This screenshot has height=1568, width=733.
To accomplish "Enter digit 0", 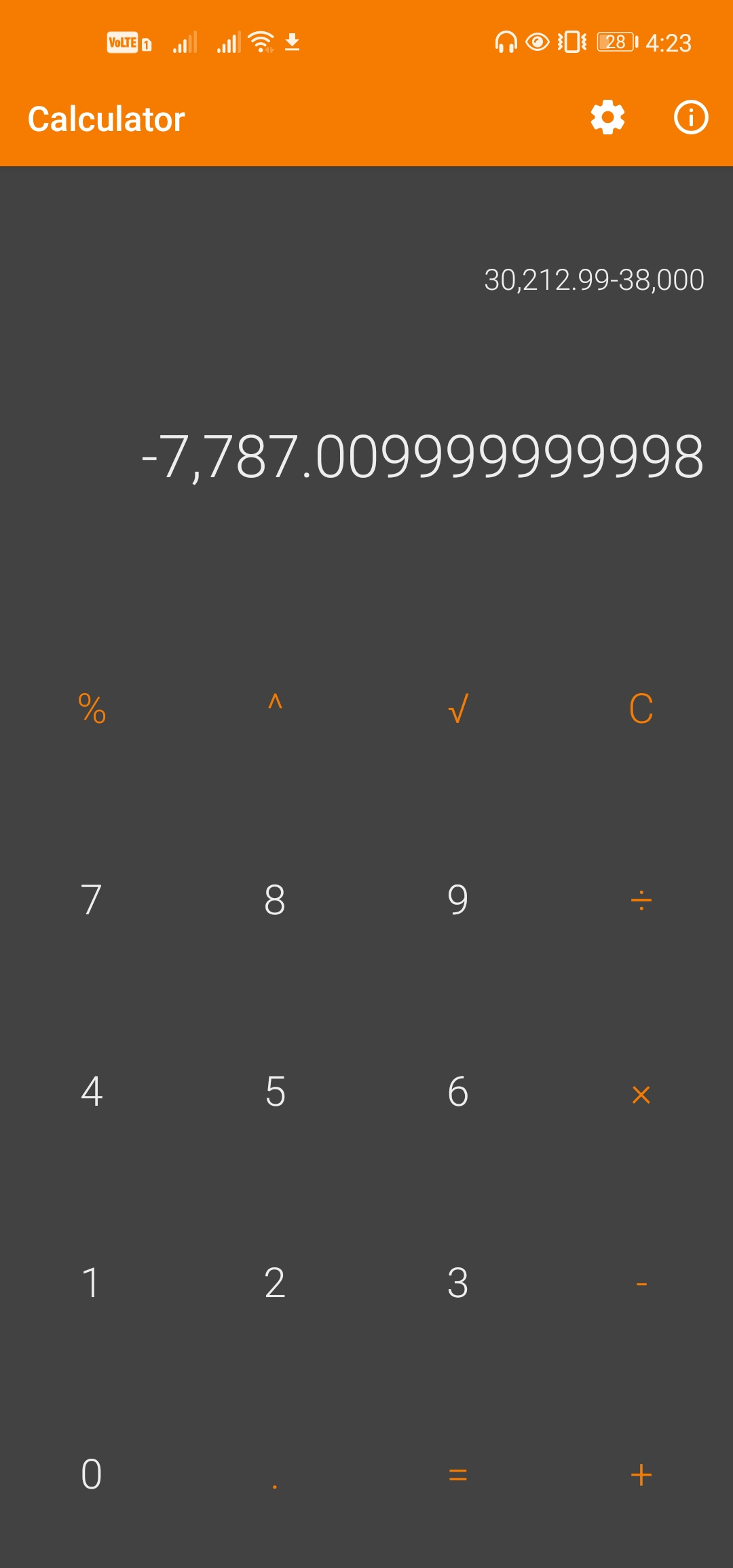I will [92, 1474].
